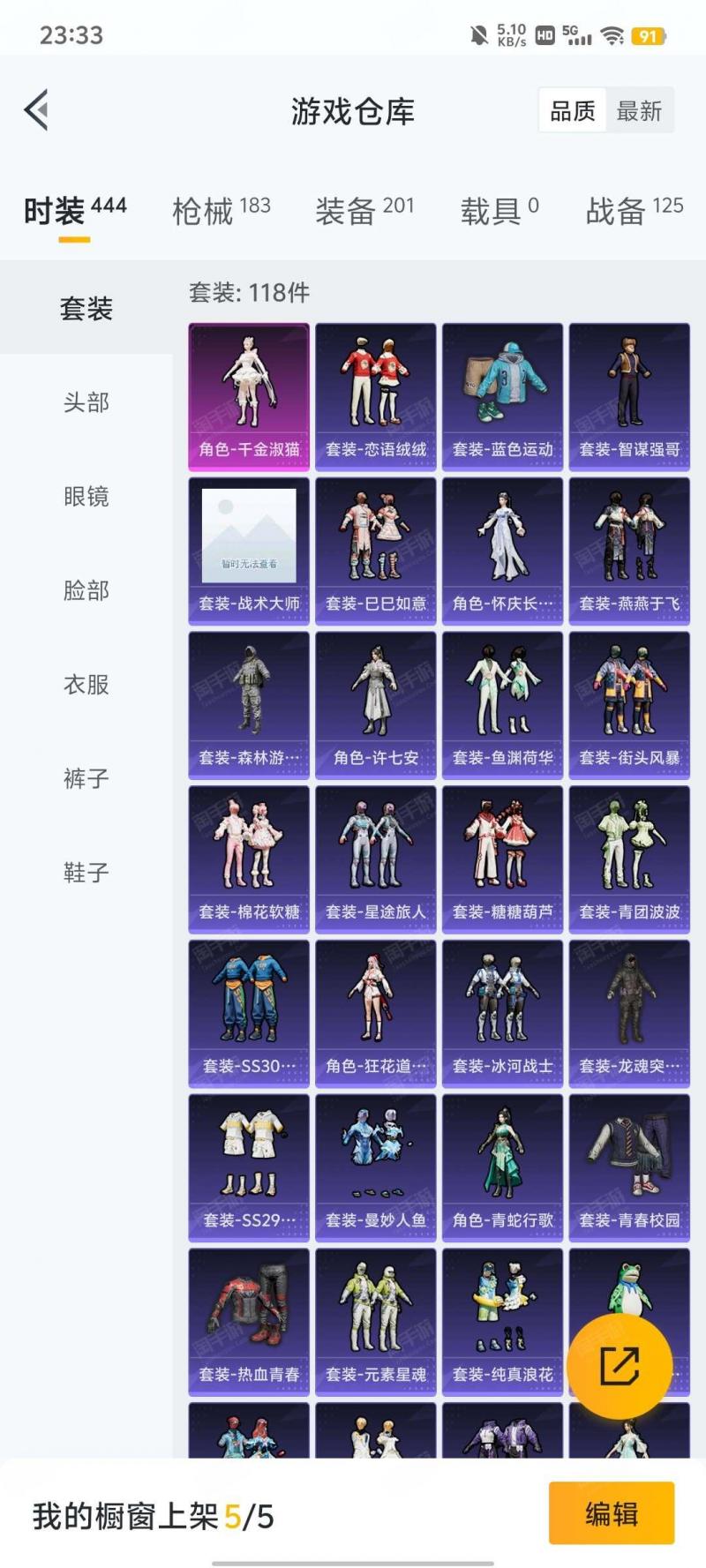Select the 裤子 category
The width and height of the screenshot is (706, 1568).
pyautogui.click(x=86, y=778)
